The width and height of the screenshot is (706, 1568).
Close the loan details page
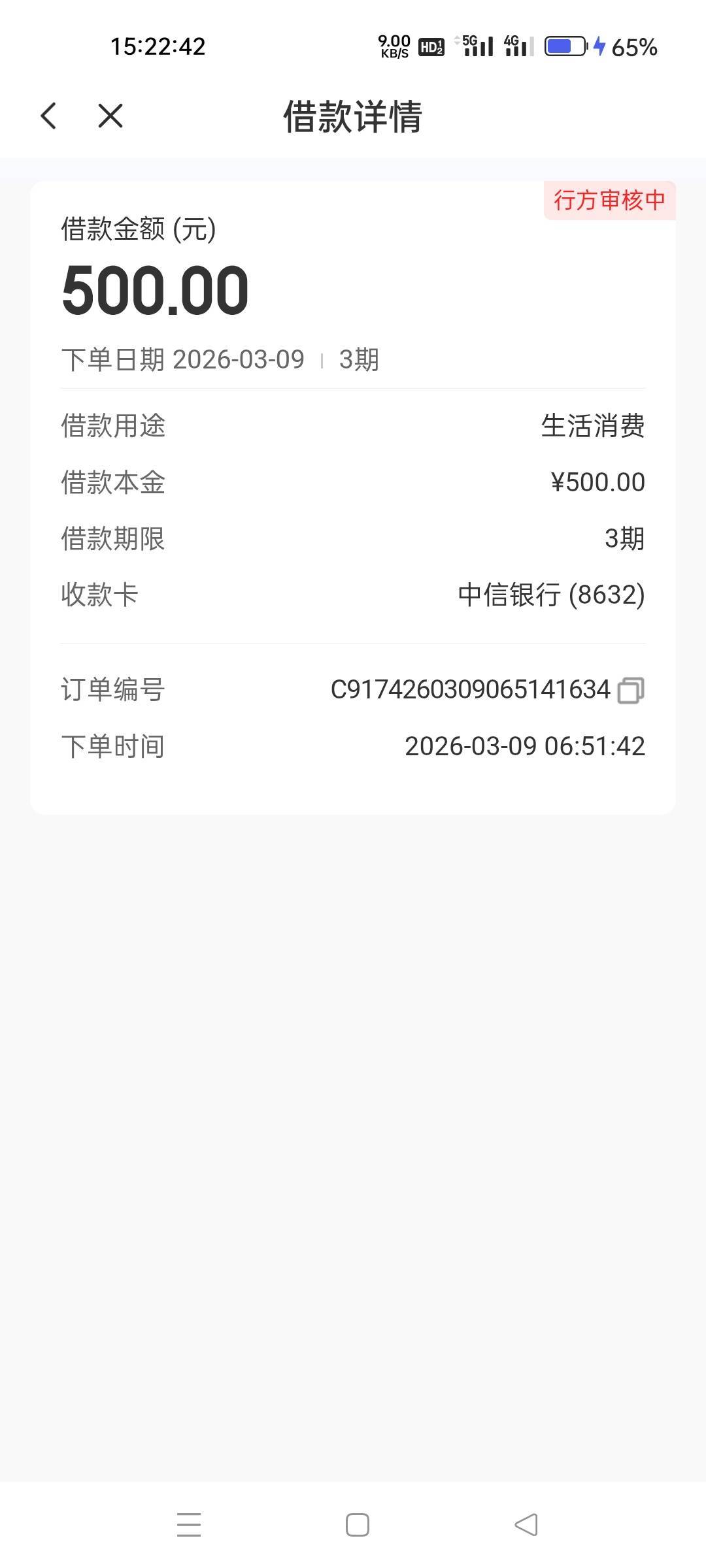[110, 116]
